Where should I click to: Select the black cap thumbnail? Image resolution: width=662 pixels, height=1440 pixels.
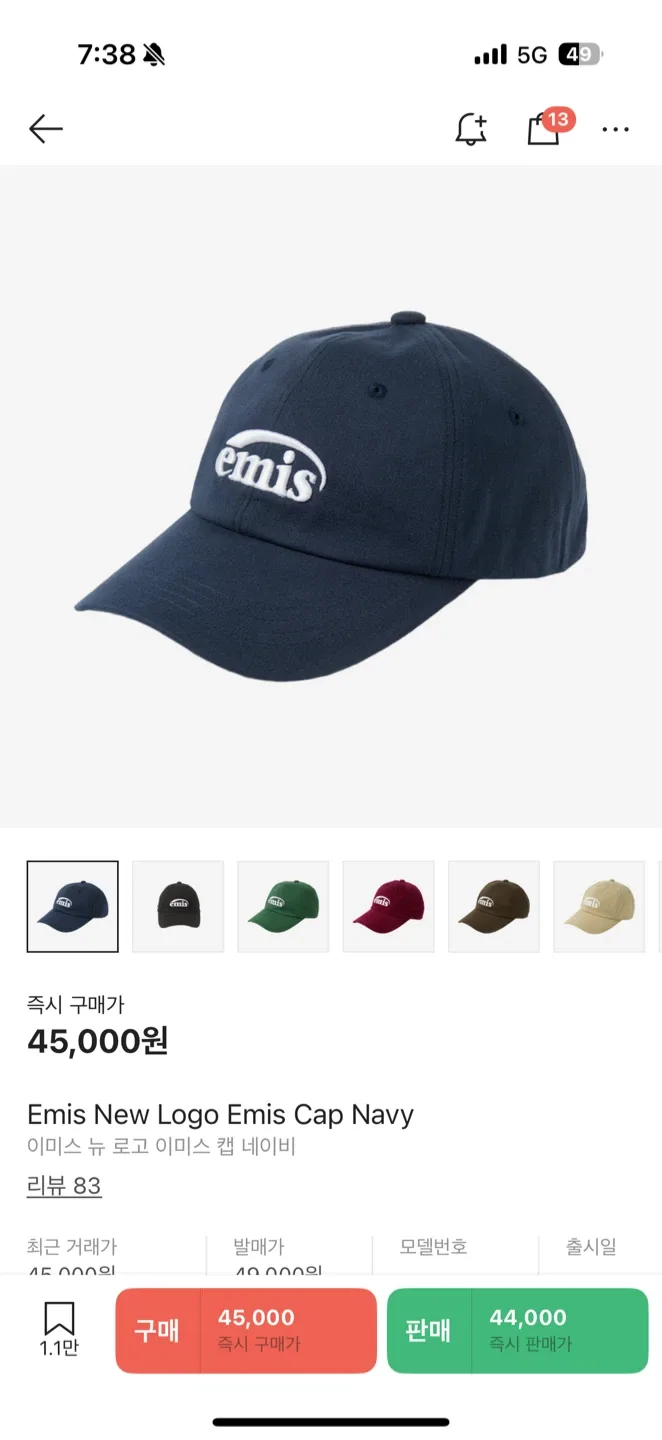178,906
